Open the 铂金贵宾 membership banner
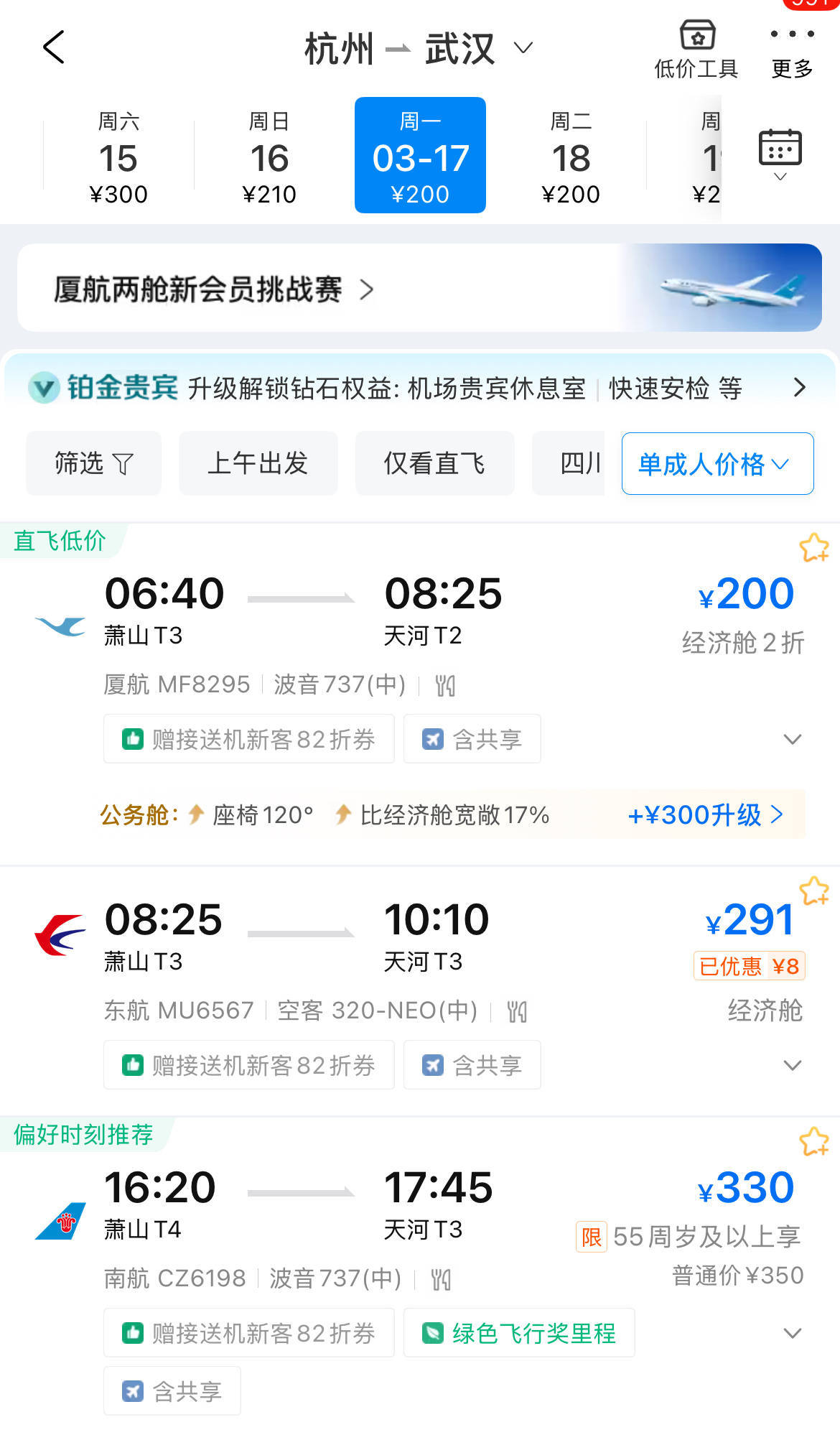The height and width of the screenshot is (1440, 840). 420,388
